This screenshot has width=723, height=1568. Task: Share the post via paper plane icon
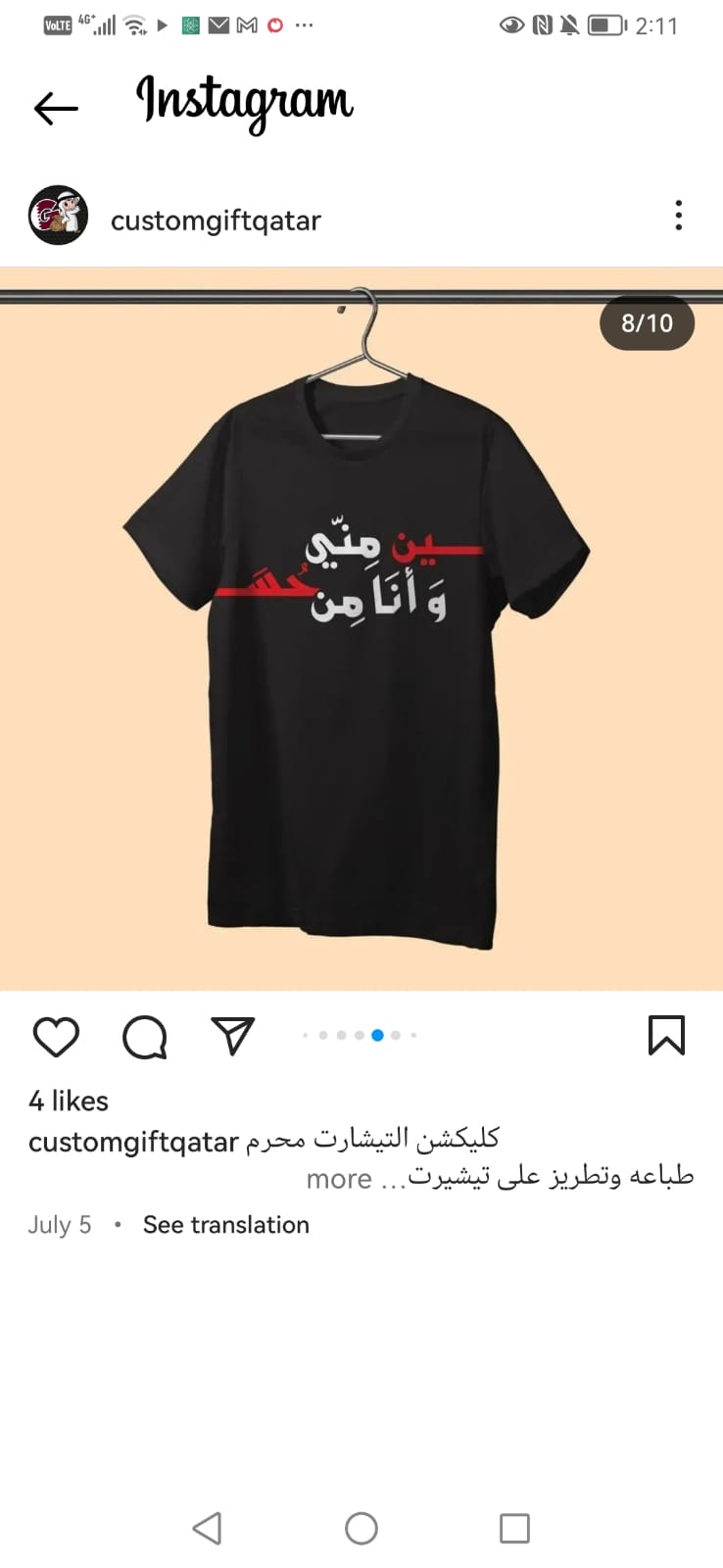coord(233,1036)
